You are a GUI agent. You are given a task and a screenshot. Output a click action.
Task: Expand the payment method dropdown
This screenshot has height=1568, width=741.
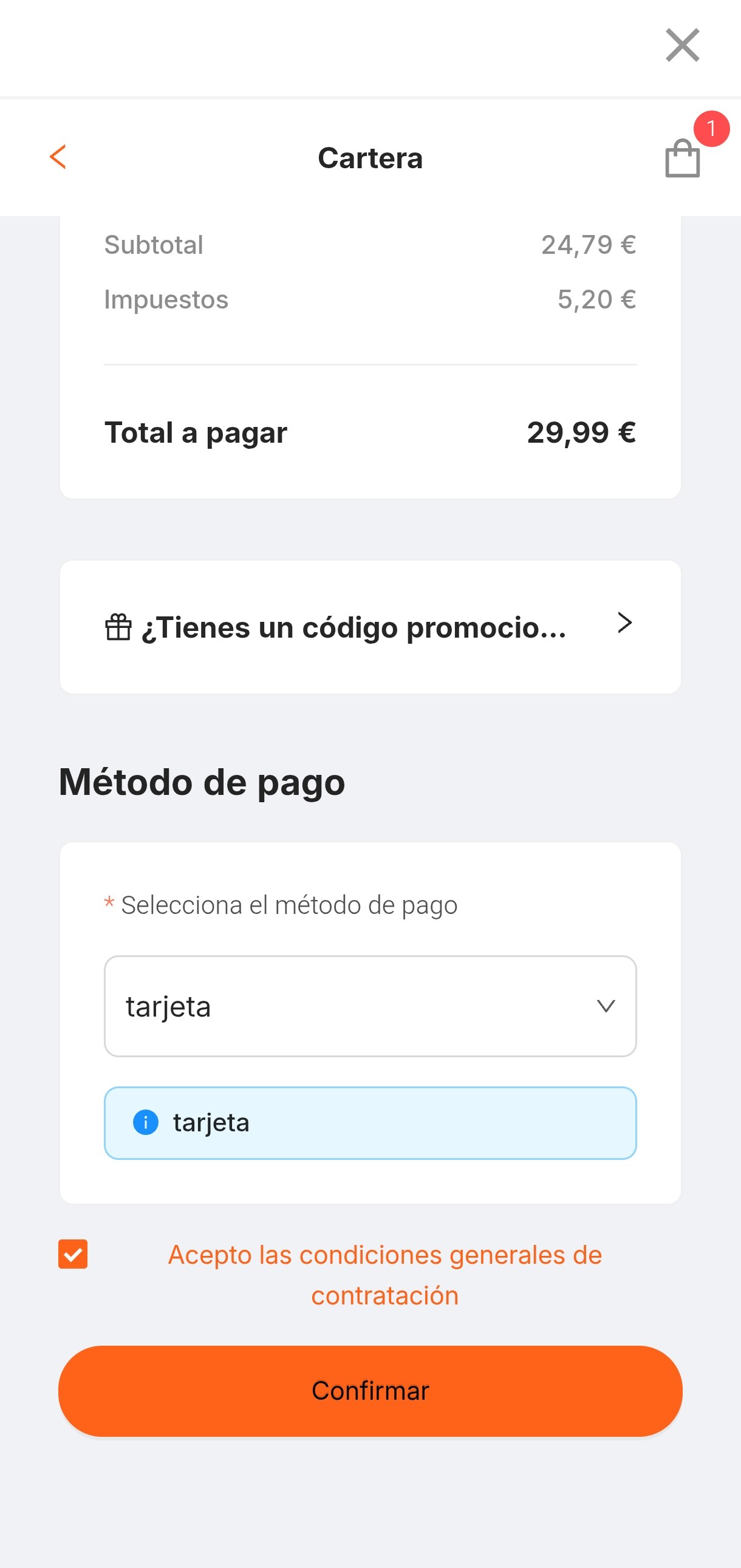point(370,1006)
